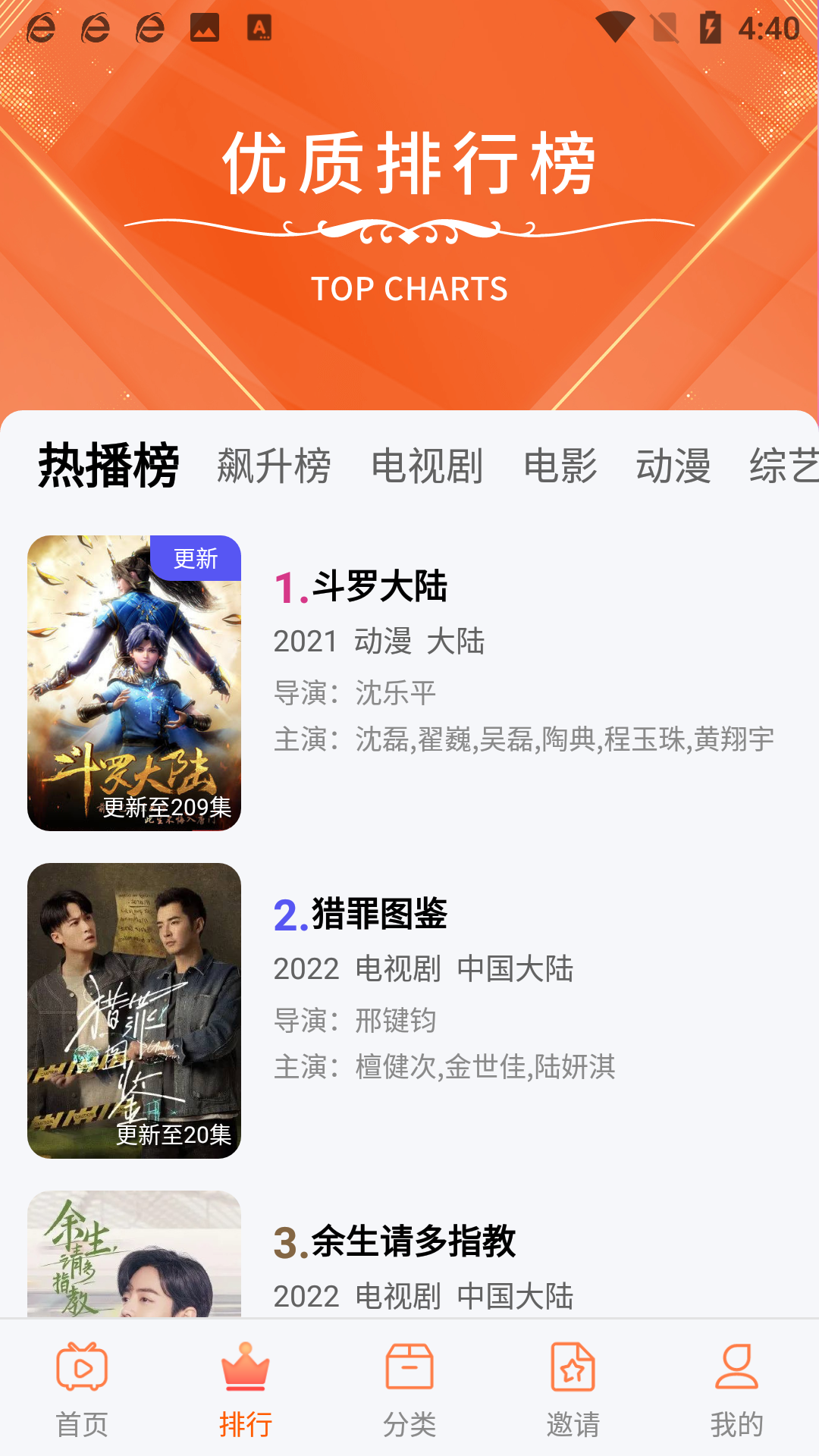Show the 电影 ranking tab
The height and width of the screenshot is (1456, 819).
point(560,466)
